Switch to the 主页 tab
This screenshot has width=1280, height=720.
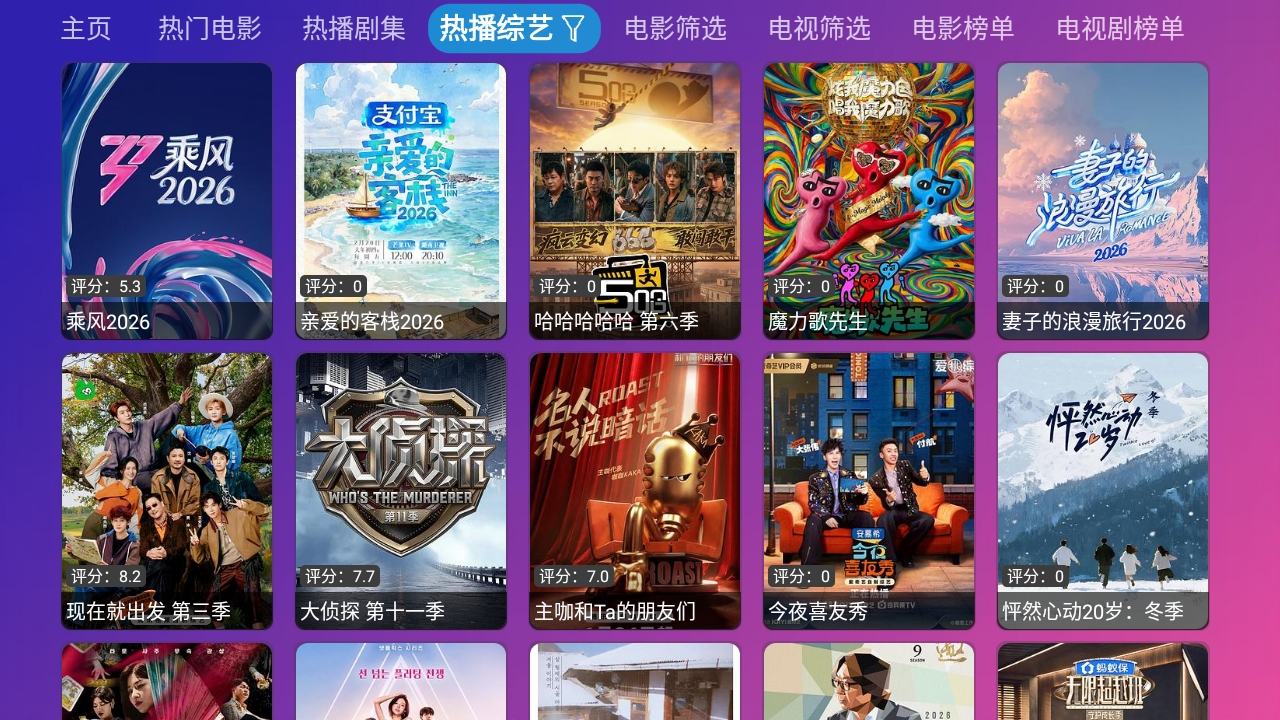tap(86, 29)
